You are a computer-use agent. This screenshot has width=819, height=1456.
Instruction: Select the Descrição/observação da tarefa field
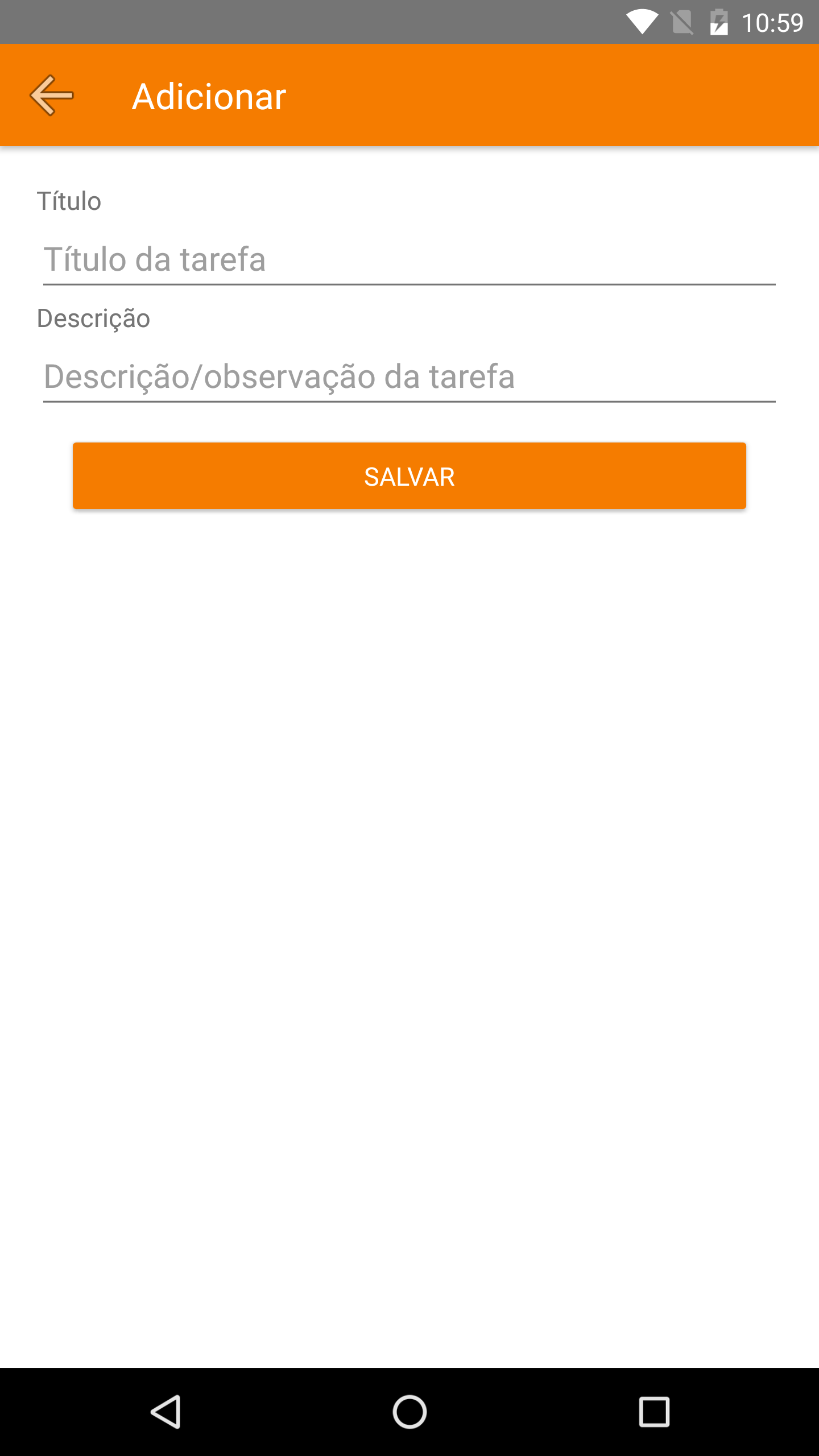(409, 377)
